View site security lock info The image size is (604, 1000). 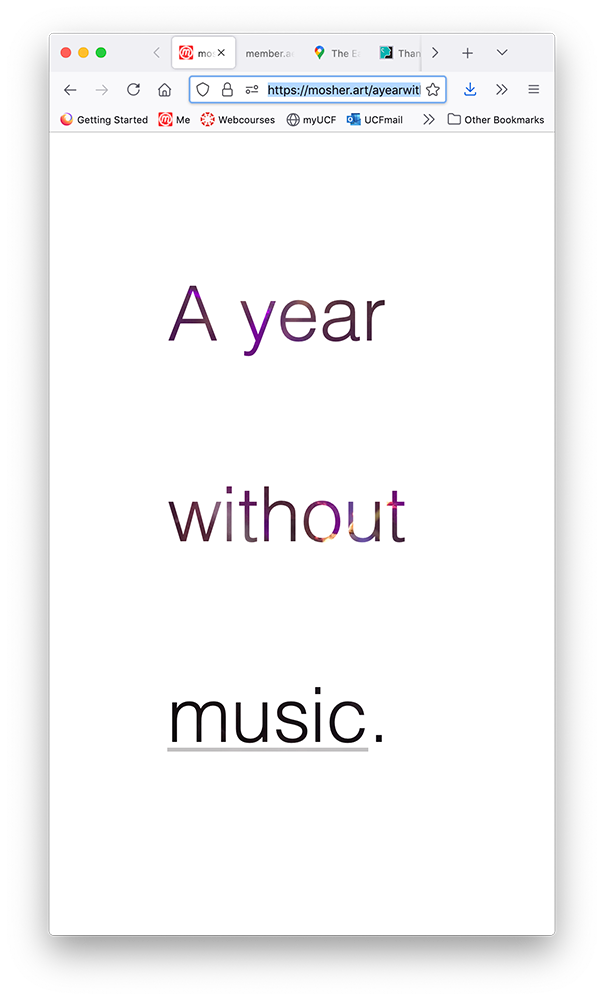click(x=227, y=90)
